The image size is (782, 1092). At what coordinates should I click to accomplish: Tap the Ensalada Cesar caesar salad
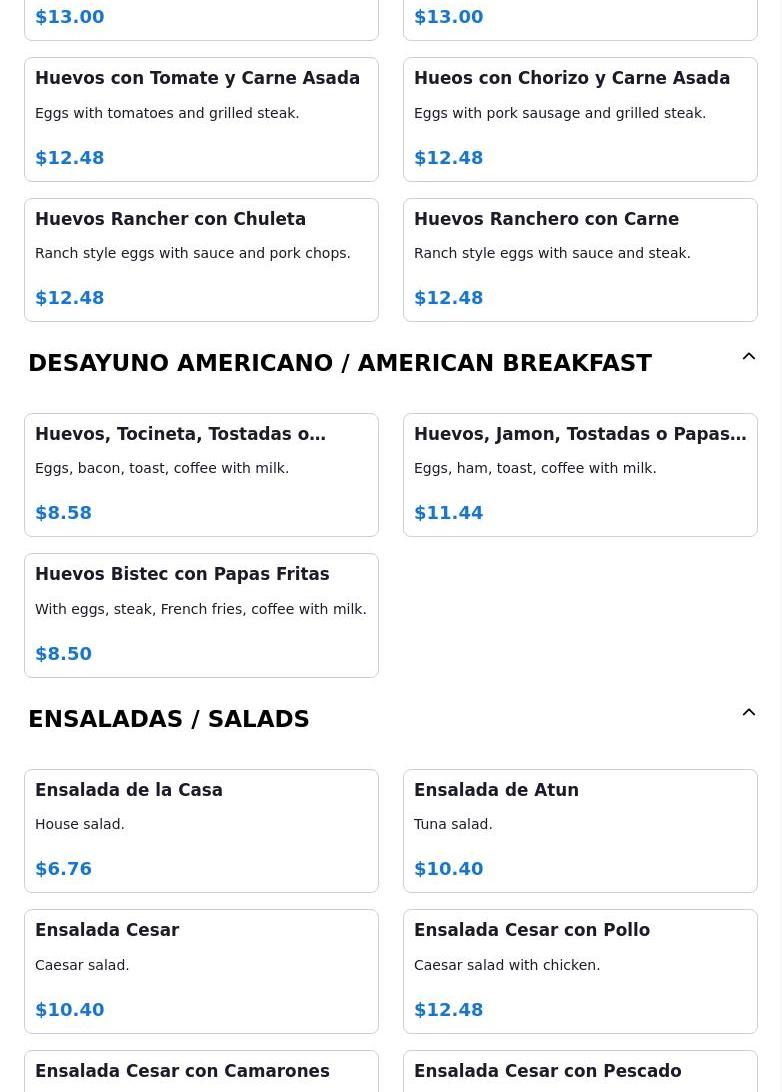(201, 970)
